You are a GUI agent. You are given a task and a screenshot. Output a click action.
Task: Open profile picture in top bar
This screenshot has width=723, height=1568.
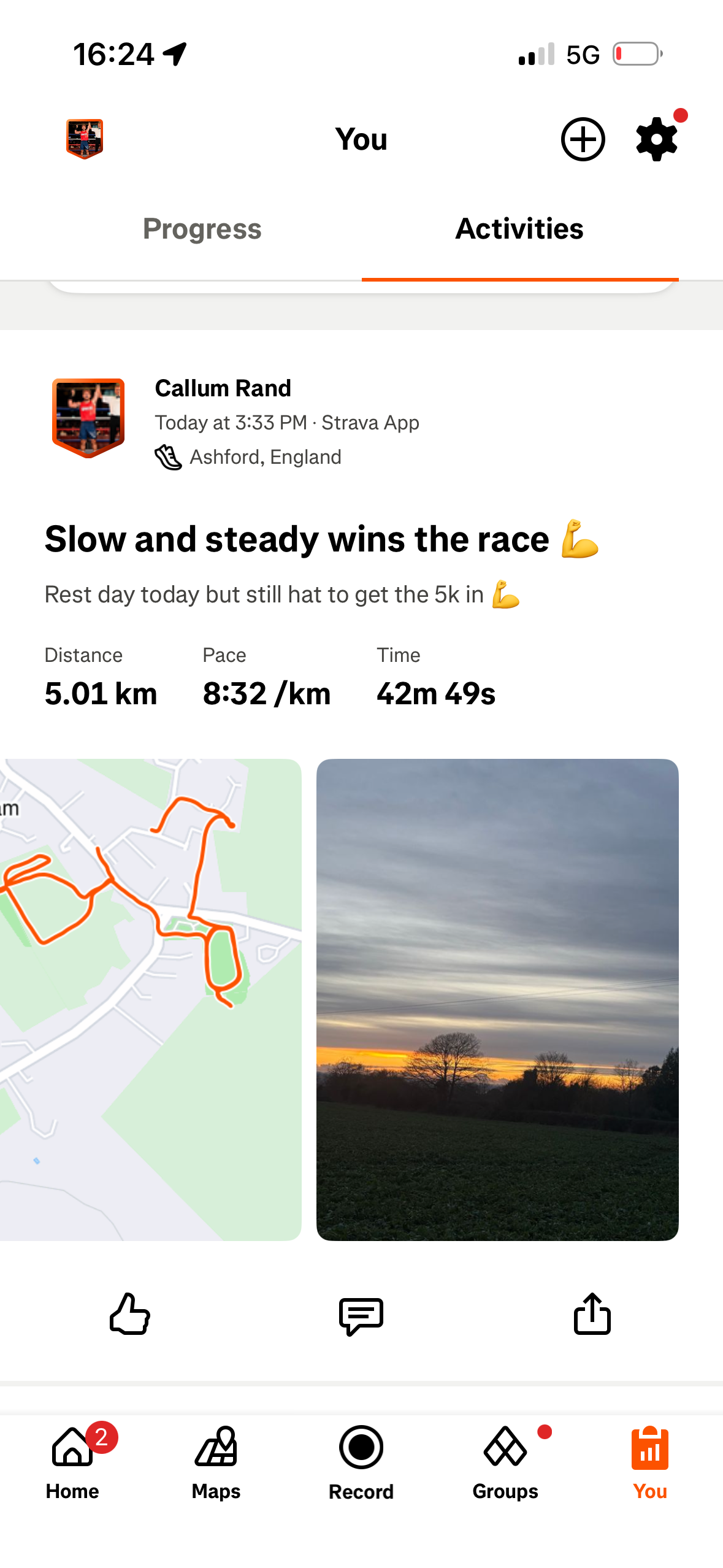pyautogui.click(x=85, y=139)
